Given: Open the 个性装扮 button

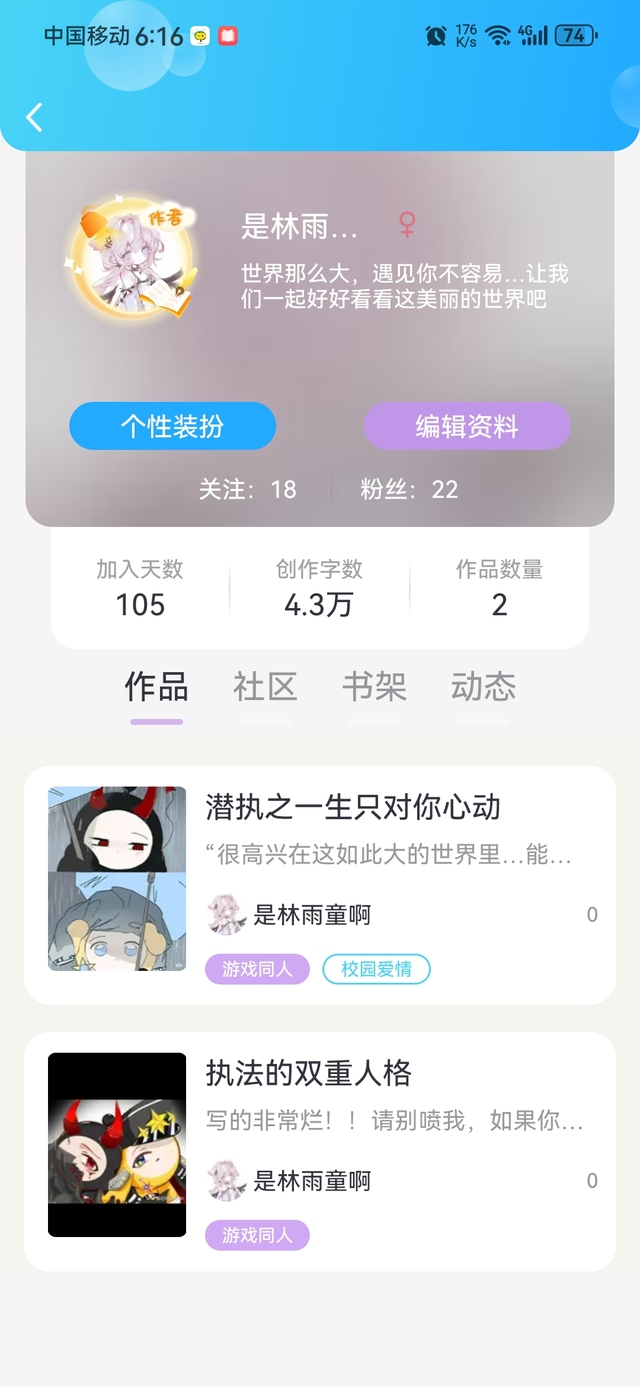Looking at the screenshot, I should point(172,427).
